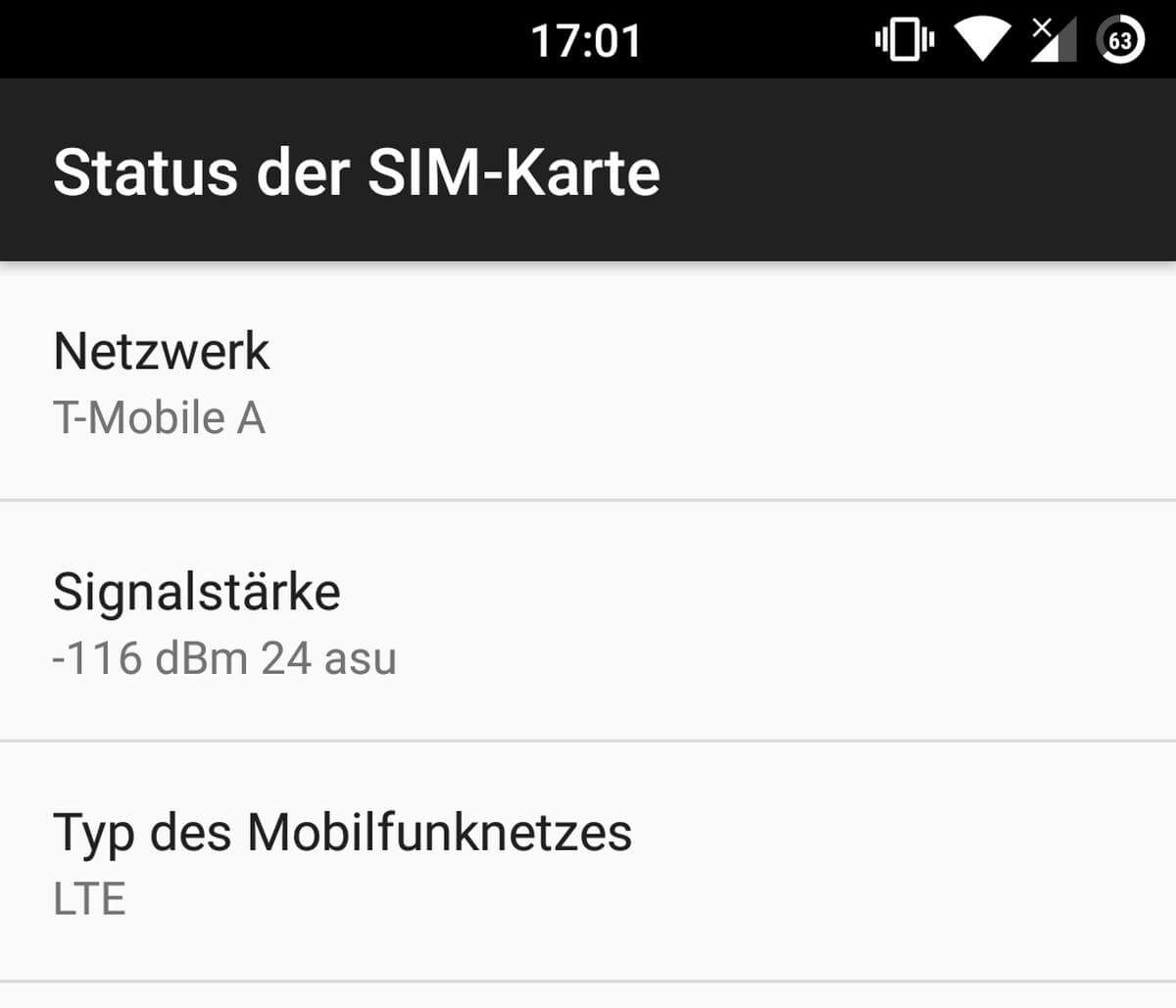1176x1008 pixels.
Task: Select the Netzwerk T-Mobile A row
Action: coord(588,382)
